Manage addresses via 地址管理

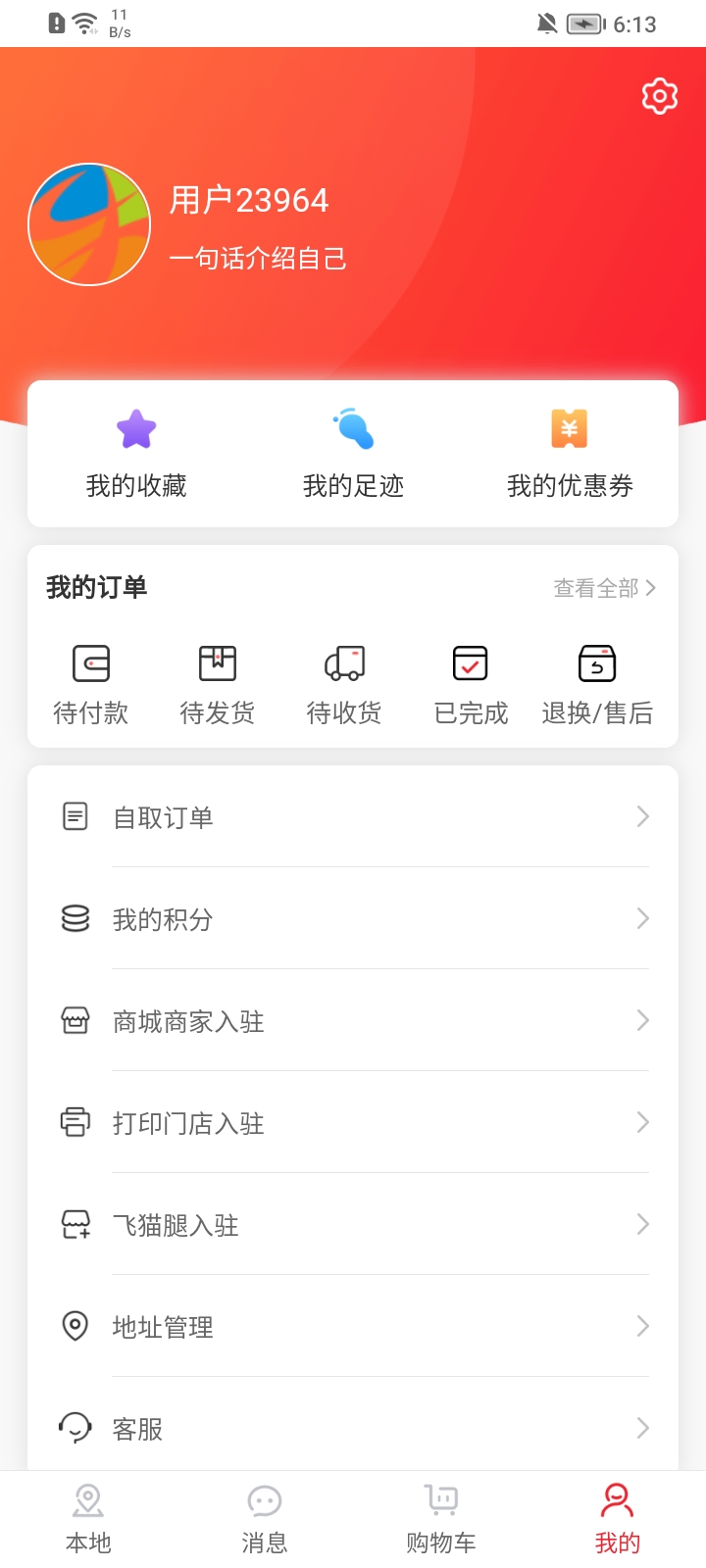pos(353,1326)
